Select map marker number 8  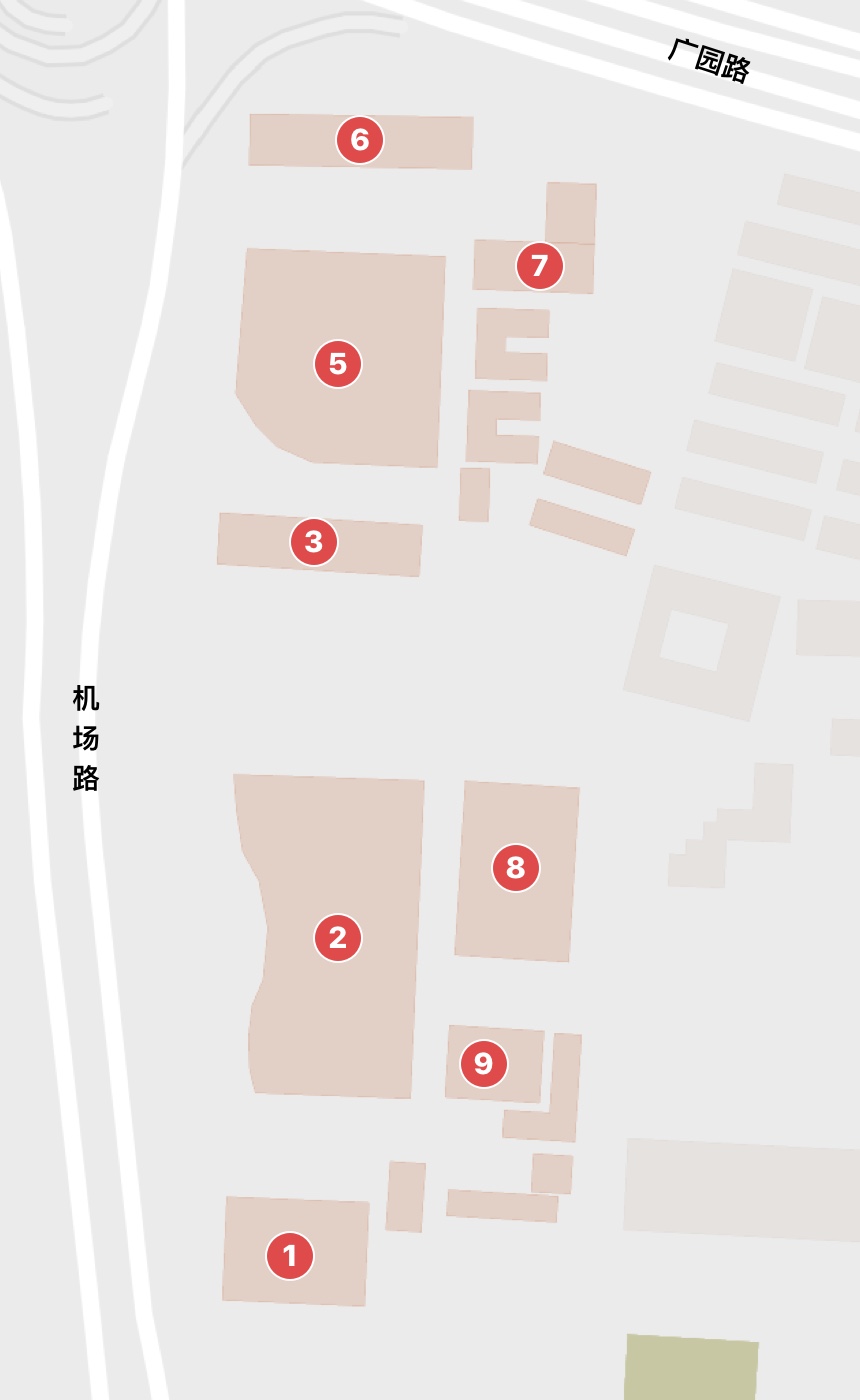[x=516, y=868]
